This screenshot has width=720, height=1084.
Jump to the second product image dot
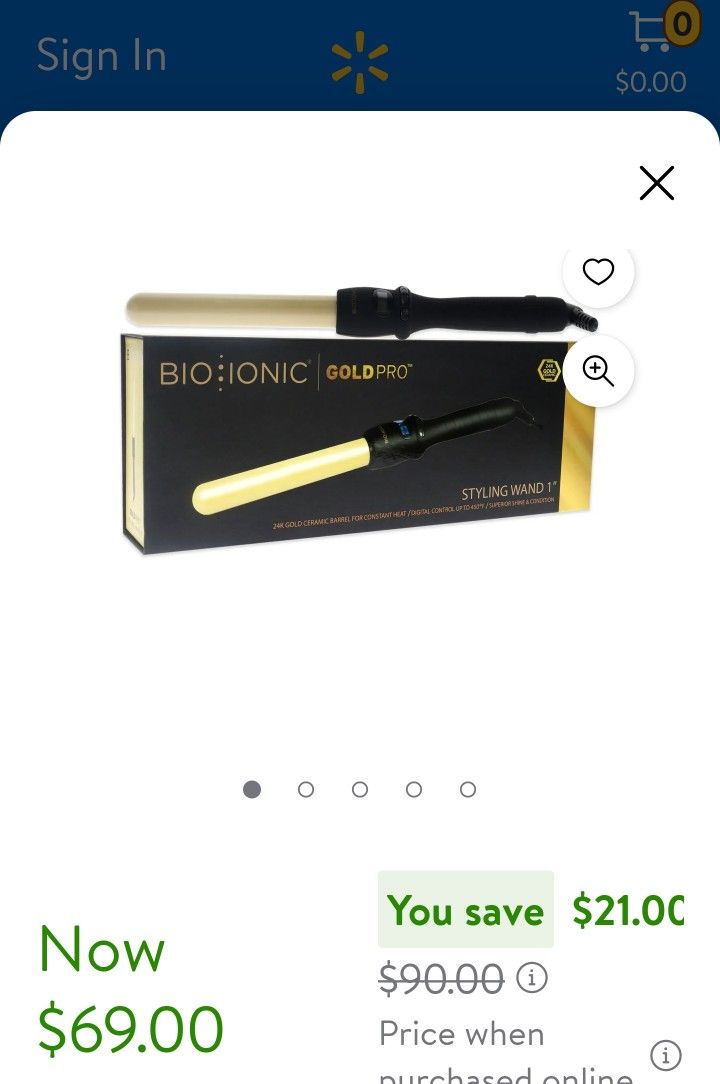click(x=306, y=789)
